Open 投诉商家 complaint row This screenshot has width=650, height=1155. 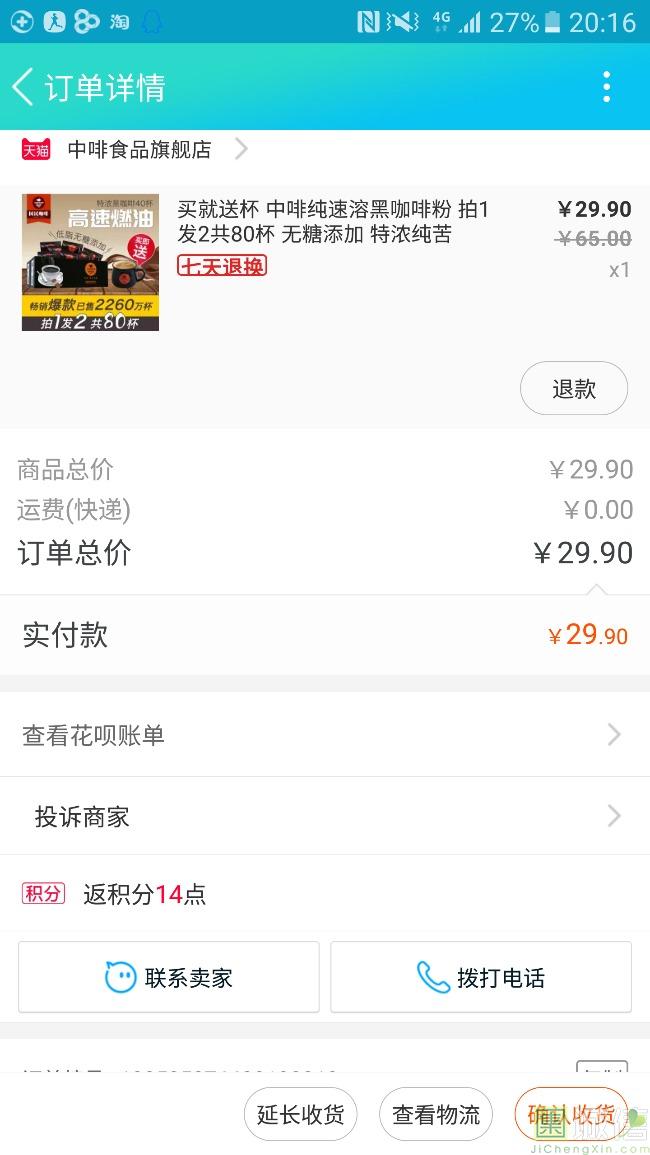(324, 816)
